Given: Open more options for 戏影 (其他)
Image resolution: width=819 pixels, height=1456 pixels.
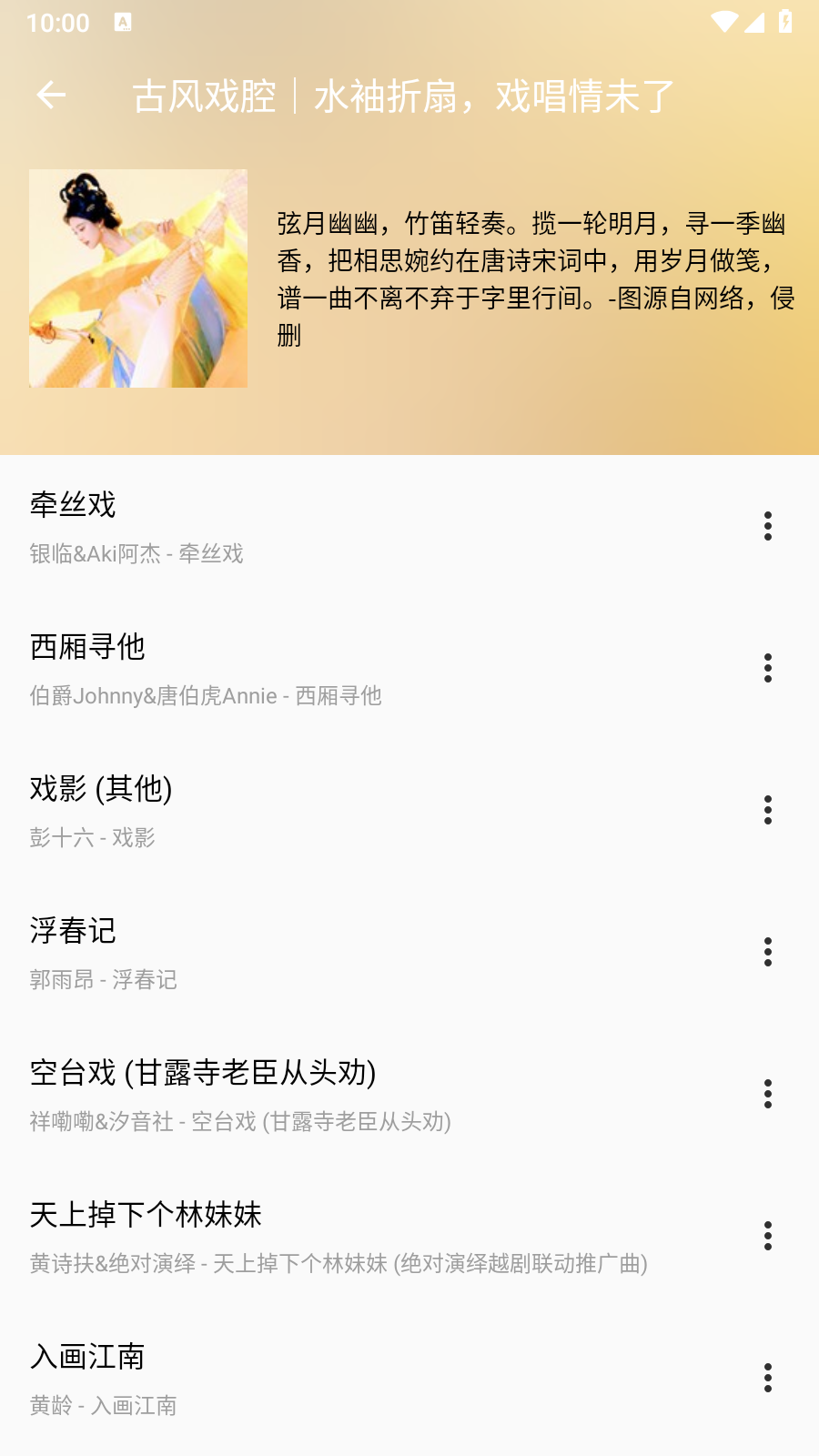Looking at the screenshot, I should (768, 810).
